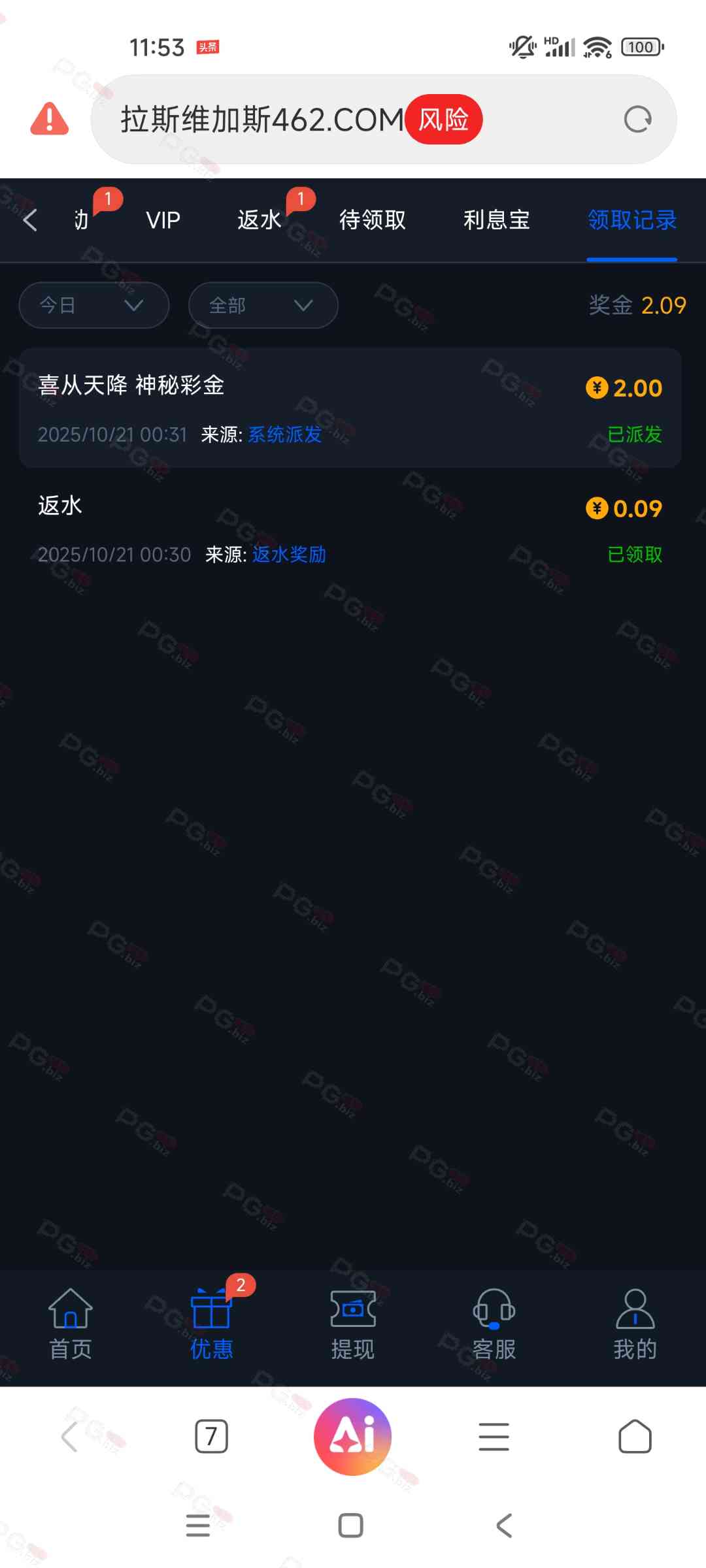Viewport: 706px width, 1568px height.
Task: Open the 返水 top tab
Action: [260, 220]
